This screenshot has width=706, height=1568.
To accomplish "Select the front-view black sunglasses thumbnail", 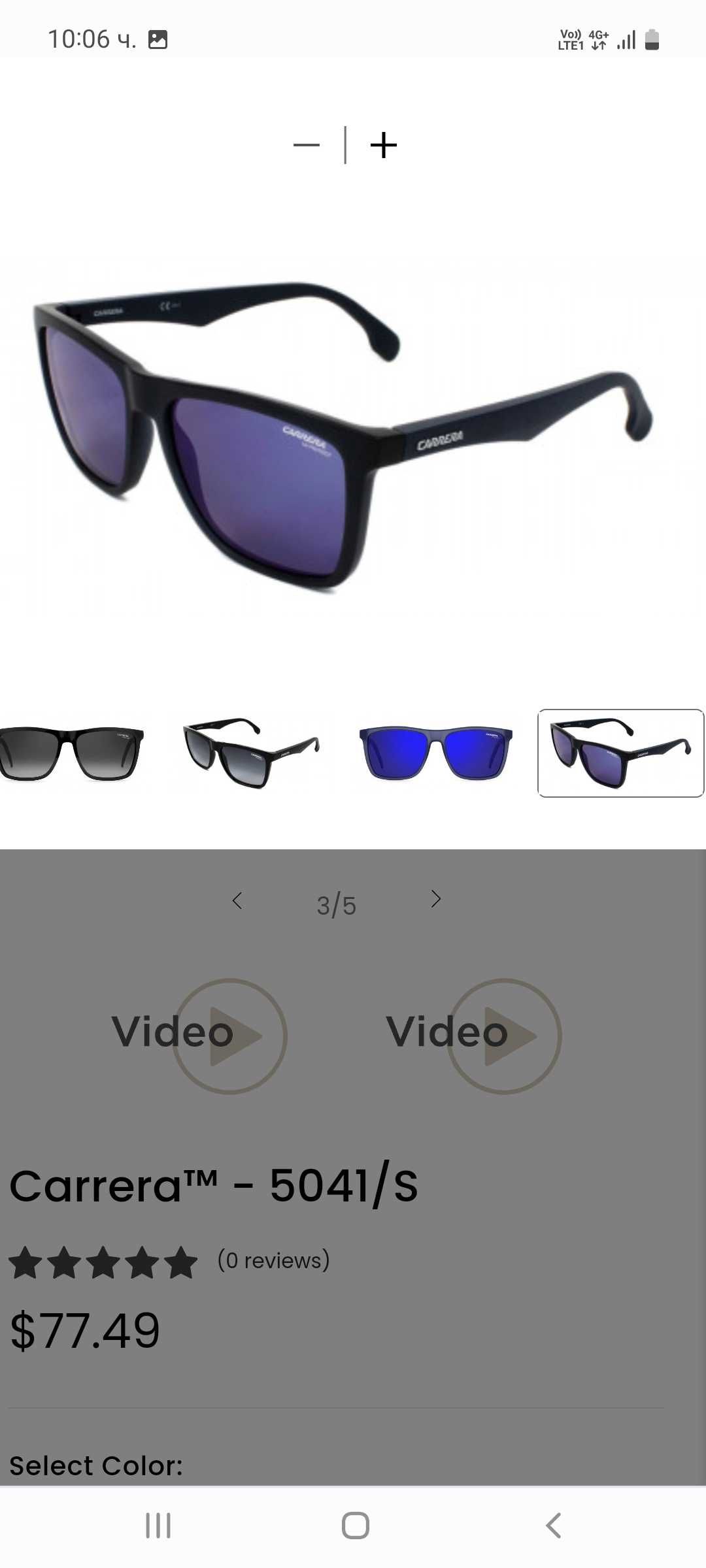I will [x=72, y=753].
